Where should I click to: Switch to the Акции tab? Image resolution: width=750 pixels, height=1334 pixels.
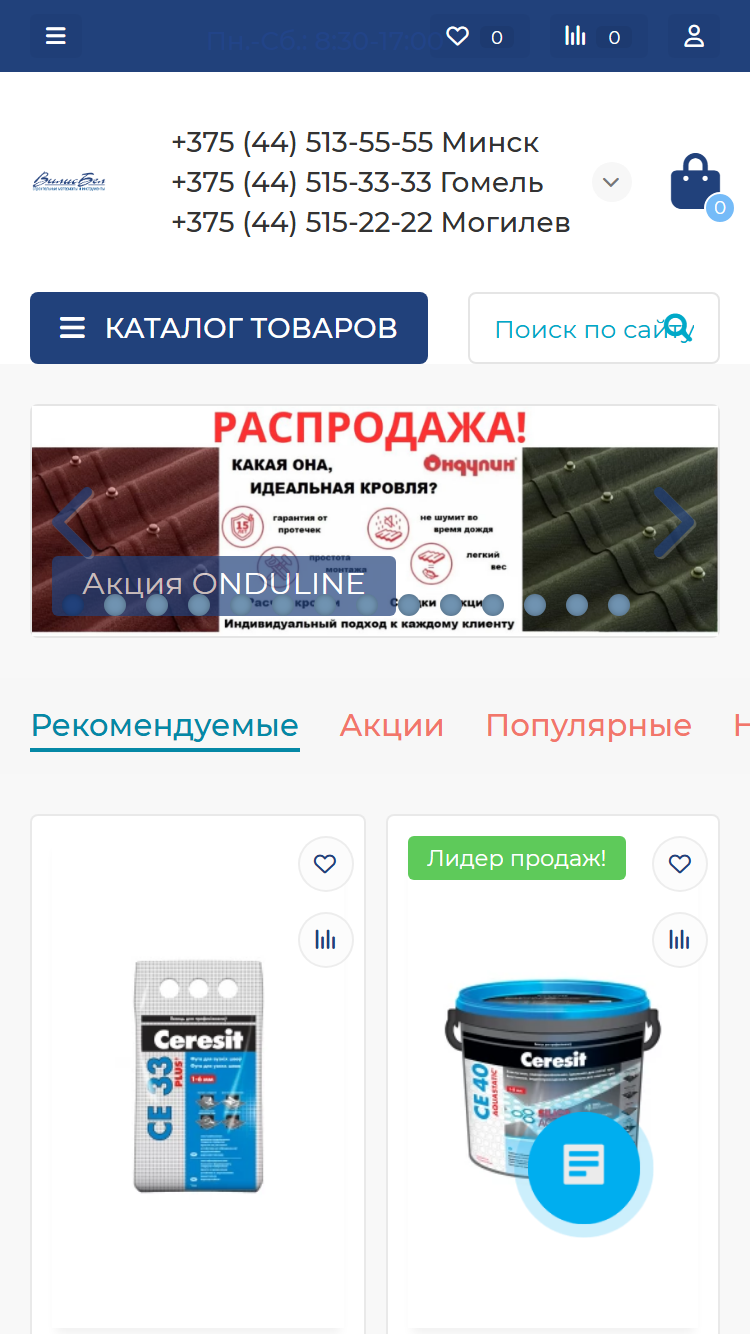[x=392, y=725]
